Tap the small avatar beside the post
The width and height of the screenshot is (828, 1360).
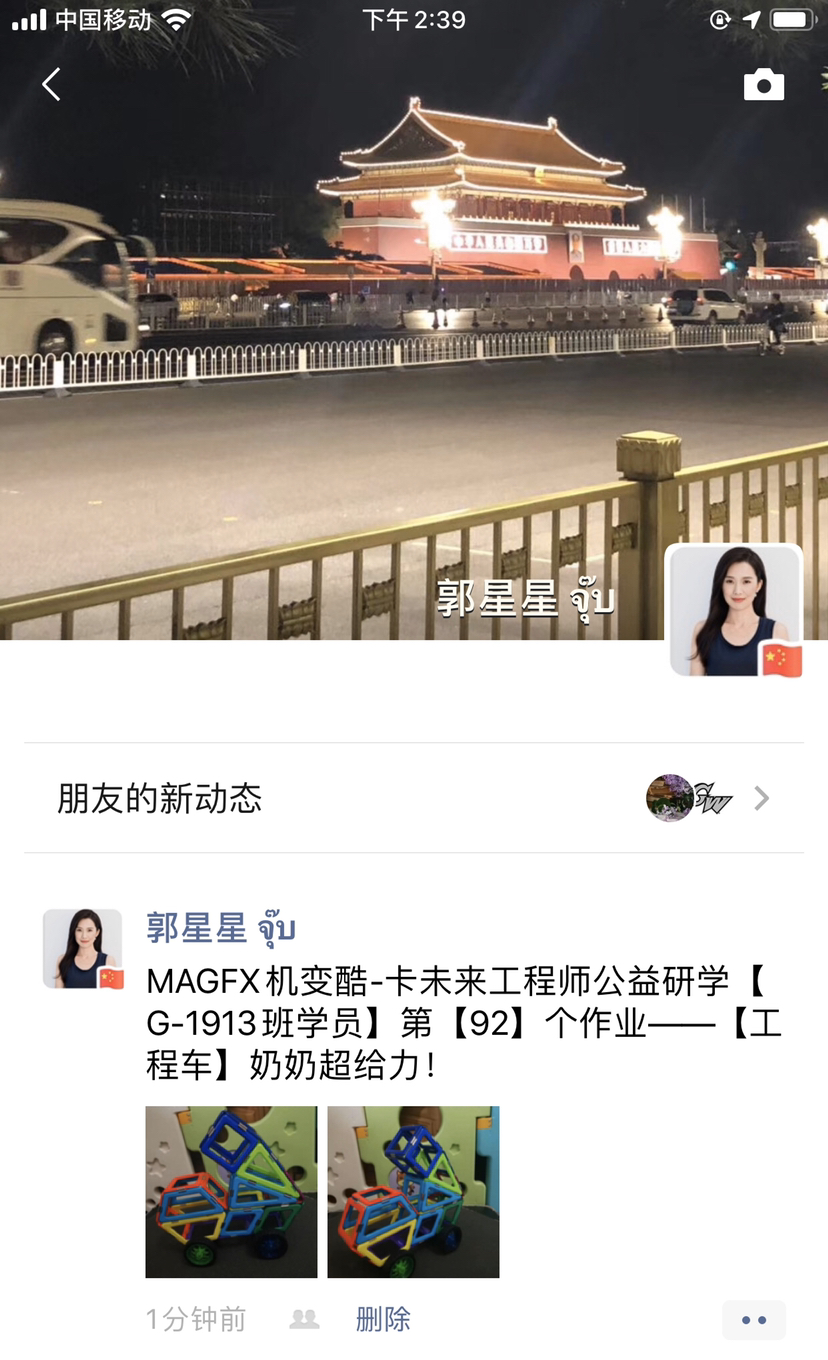pyautogui.click(x=82, y=949)
